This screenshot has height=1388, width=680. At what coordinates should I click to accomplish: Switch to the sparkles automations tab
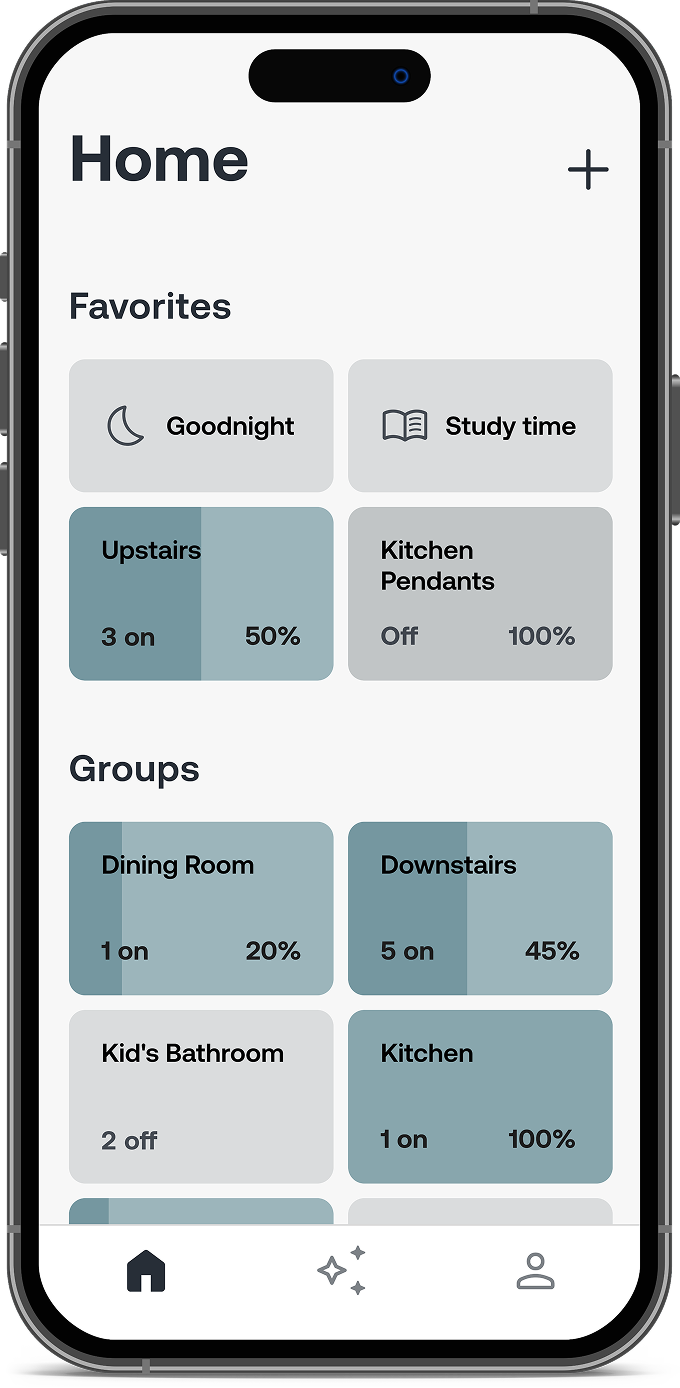click(342, 1271)
